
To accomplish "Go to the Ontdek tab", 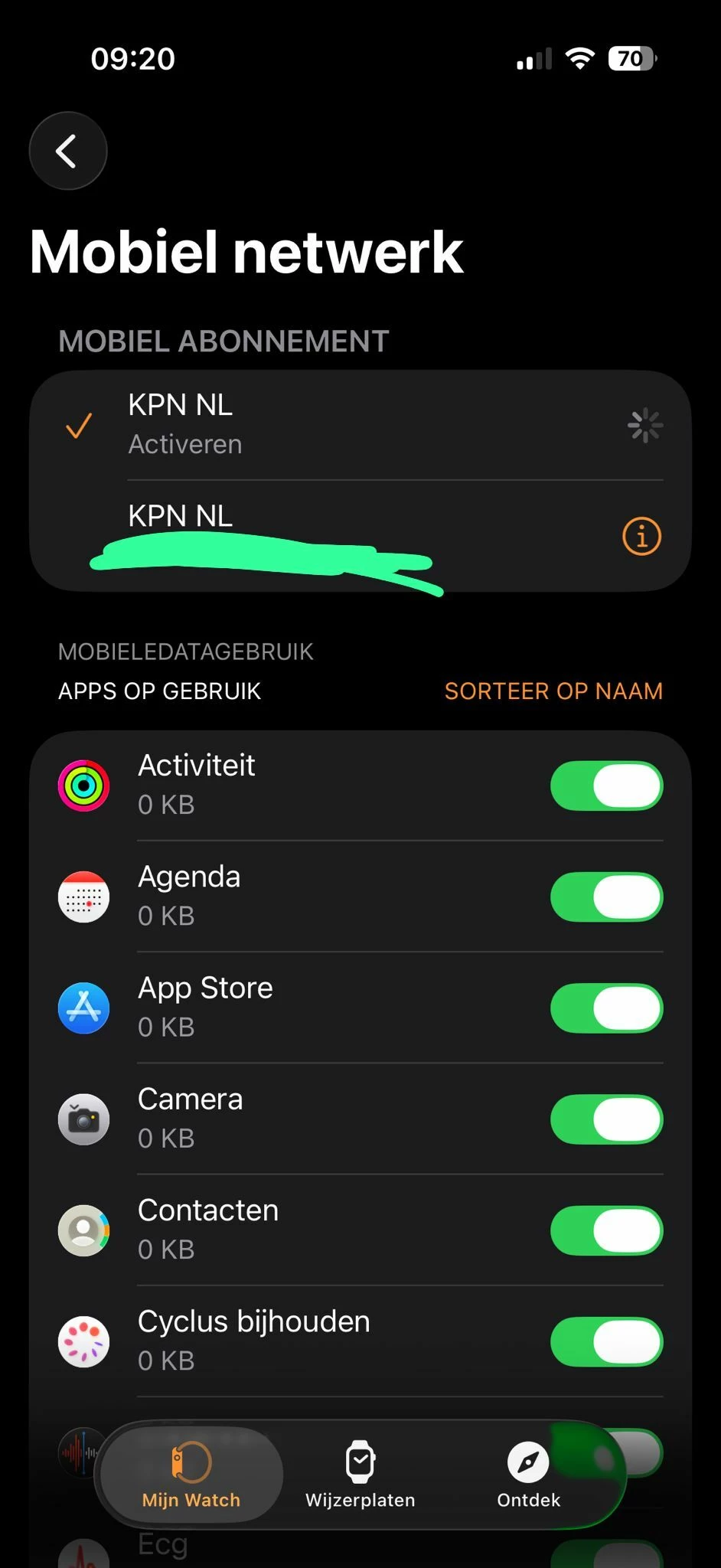I will [528, 1475].
